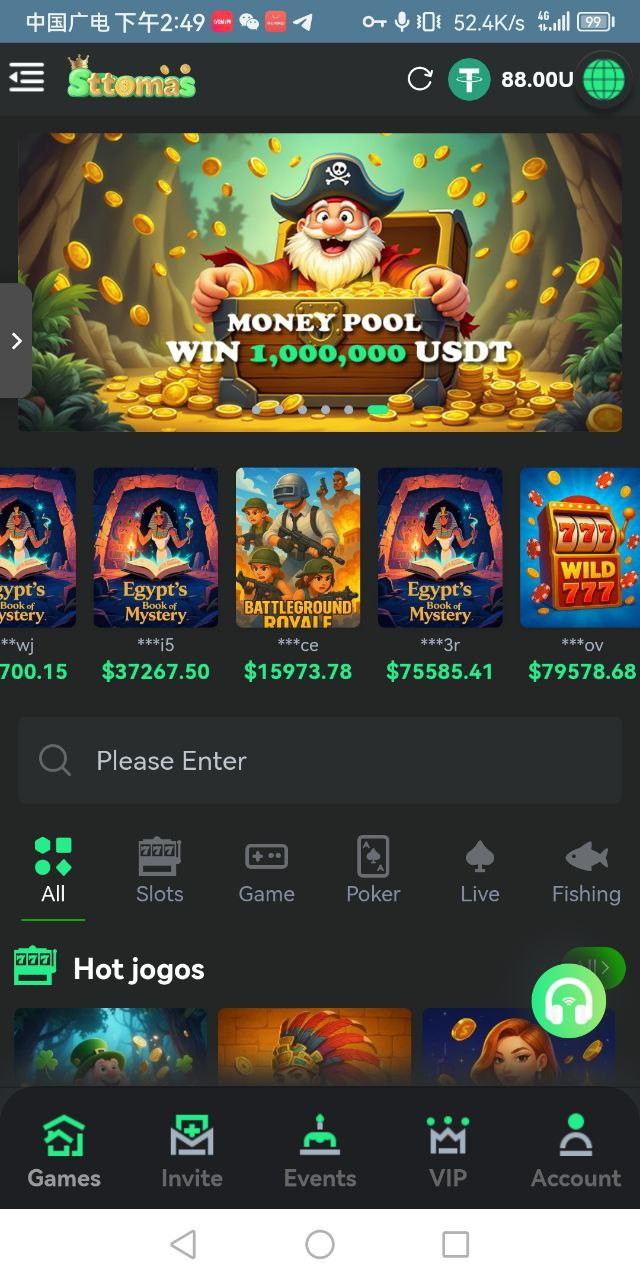This screenshot has height=1280, width=640.
Task: Switch to the Slots category
Action: coord(160,870)
